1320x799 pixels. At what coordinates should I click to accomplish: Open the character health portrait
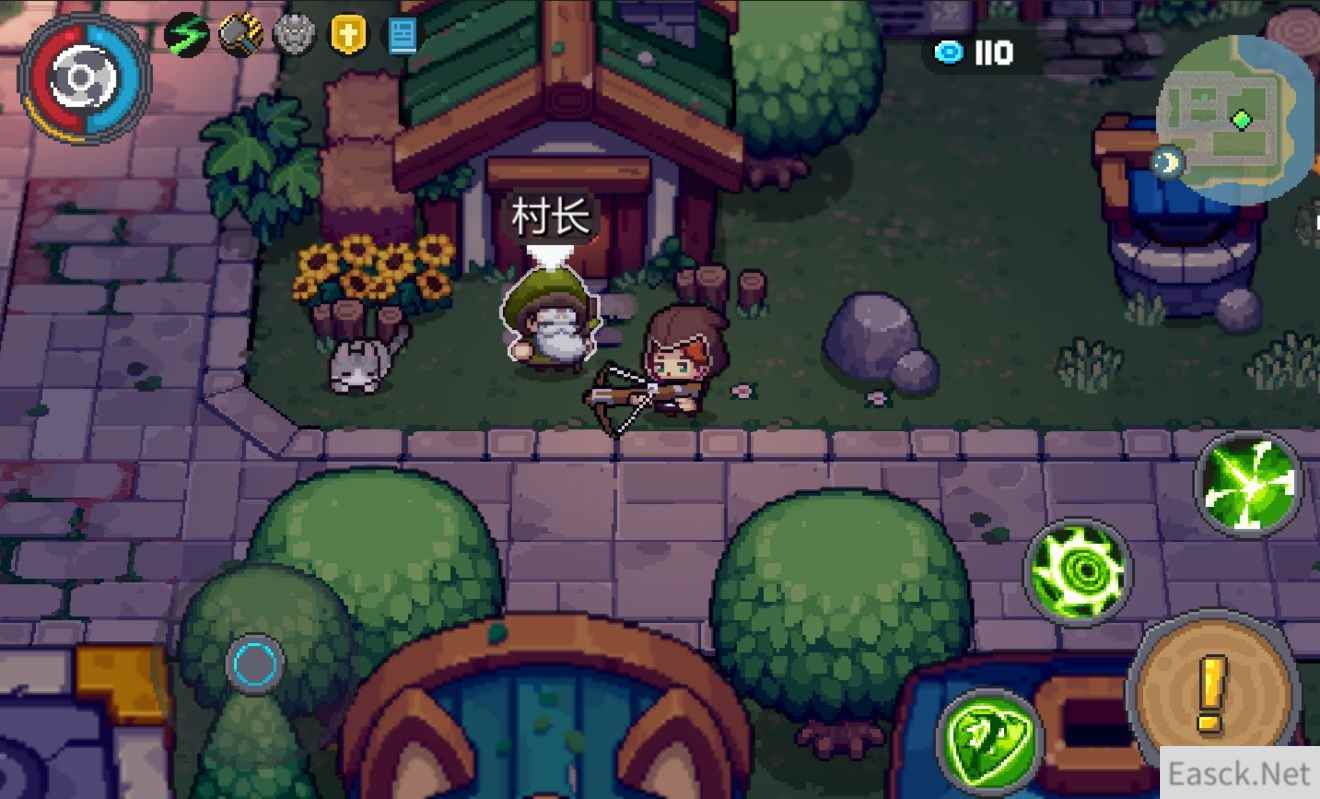click(85, 78)
